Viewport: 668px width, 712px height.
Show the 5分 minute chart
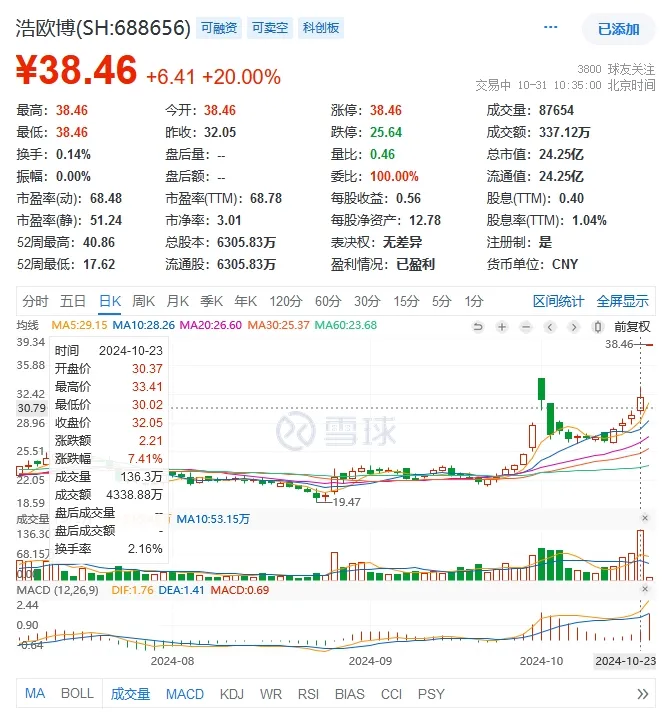click(441, 301)
